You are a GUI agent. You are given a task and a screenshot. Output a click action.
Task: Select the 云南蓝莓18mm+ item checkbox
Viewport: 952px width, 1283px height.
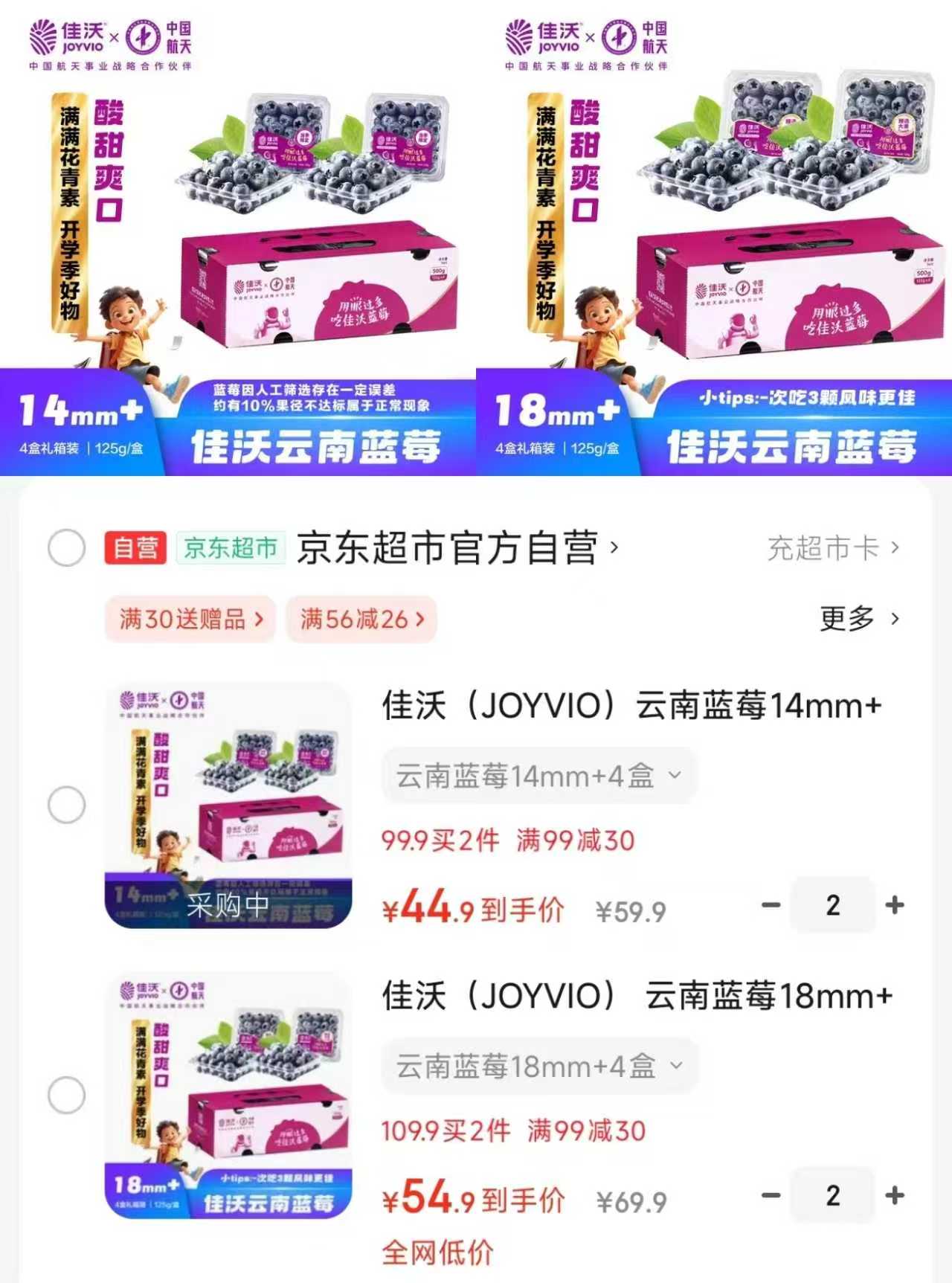tap(66, 1095)
